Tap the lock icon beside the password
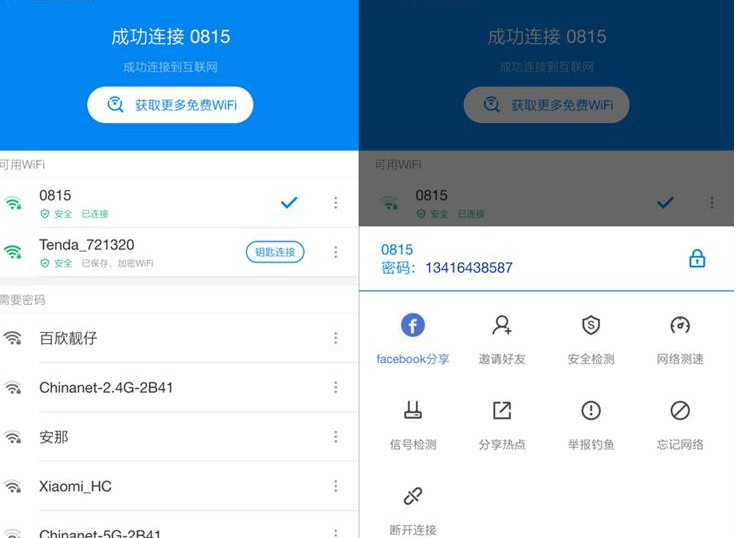 pos(697,258)
